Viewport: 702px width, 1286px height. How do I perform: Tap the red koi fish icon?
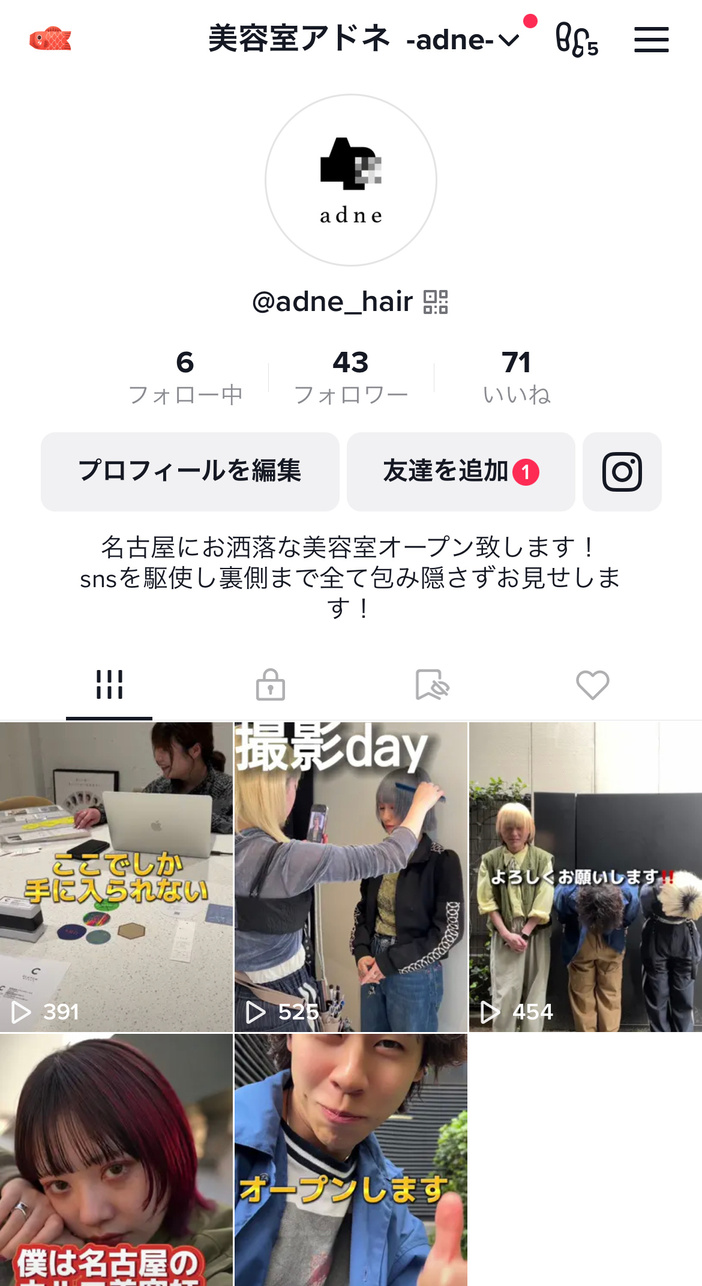point(50,39)
